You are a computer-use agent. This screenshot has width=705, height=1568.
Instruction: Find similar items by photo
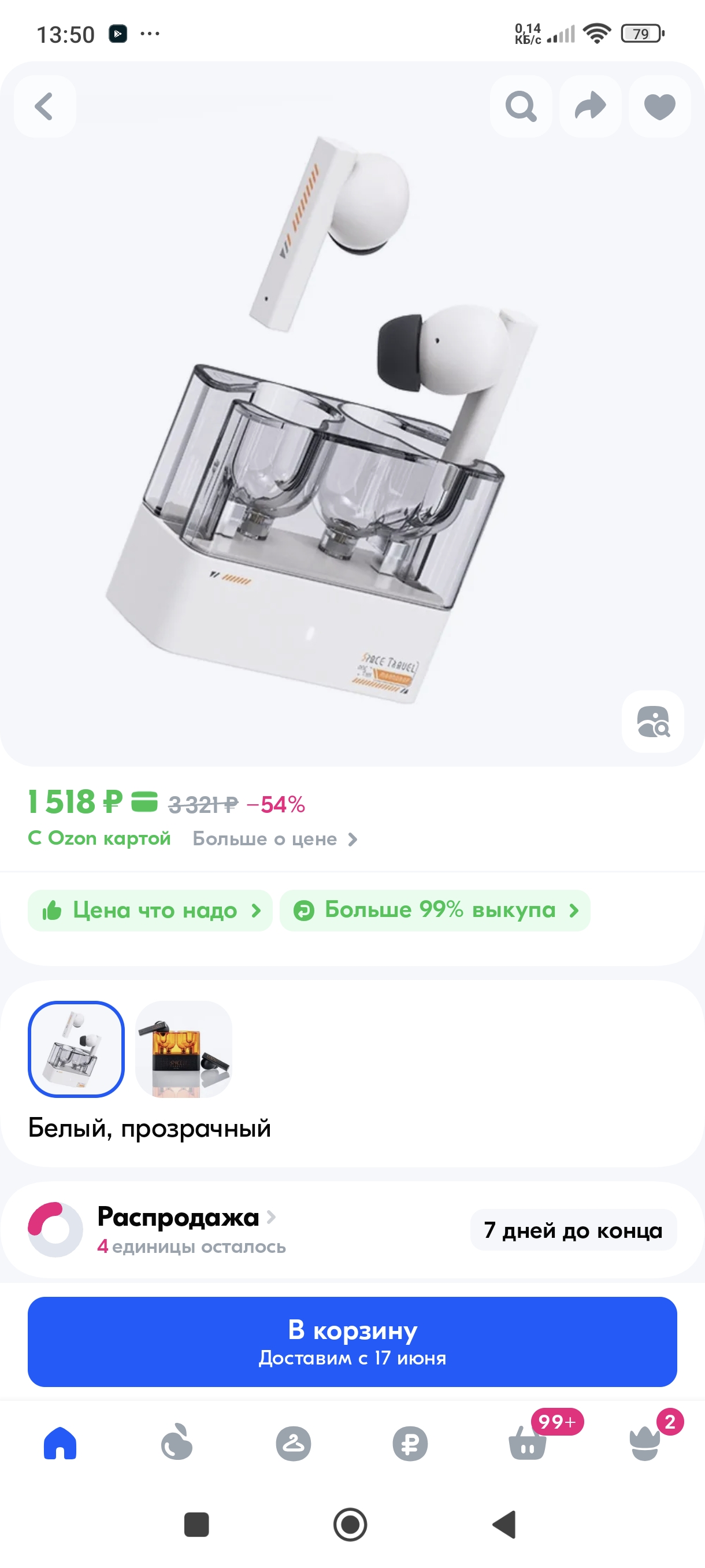point(652,722)
